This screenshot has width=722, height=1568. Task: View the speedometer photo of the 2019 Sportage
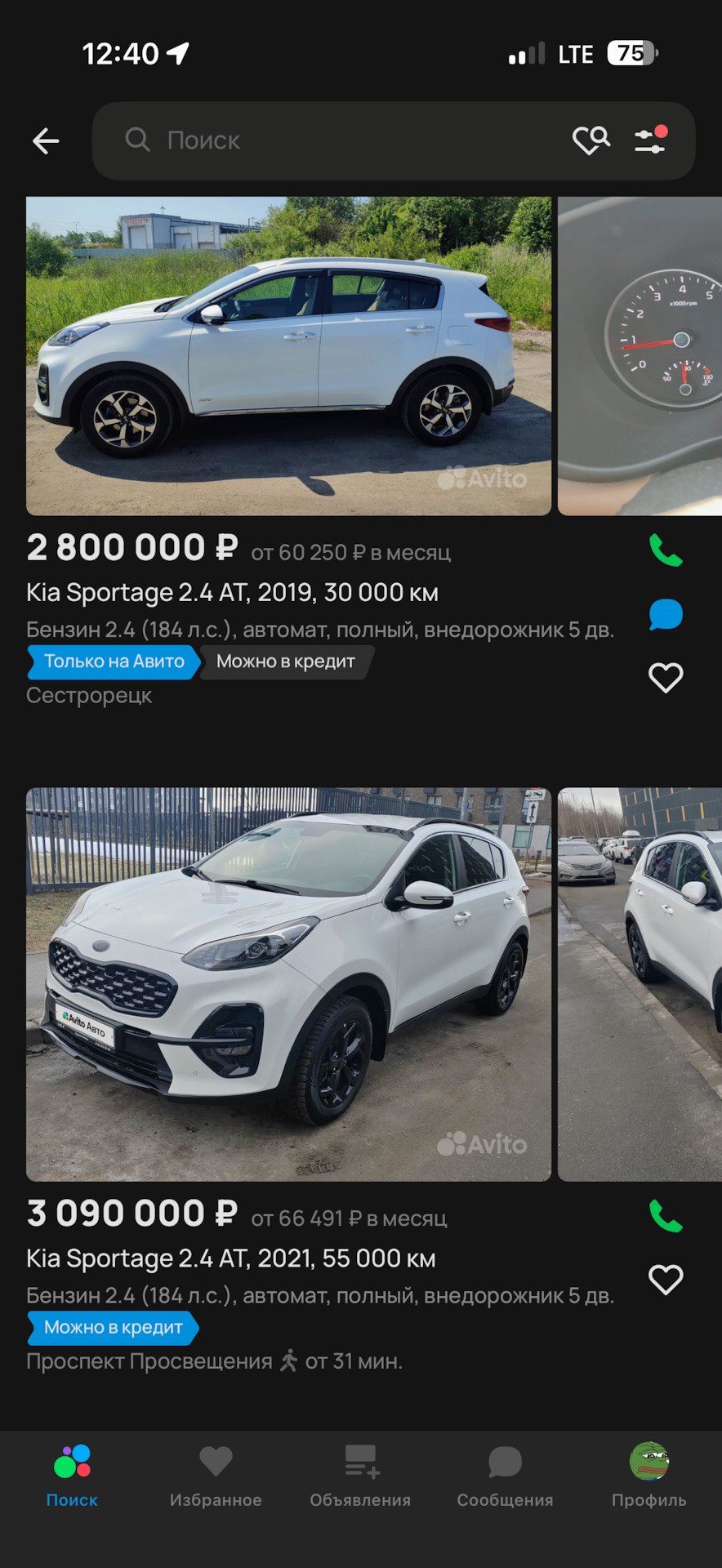(641, 356)
